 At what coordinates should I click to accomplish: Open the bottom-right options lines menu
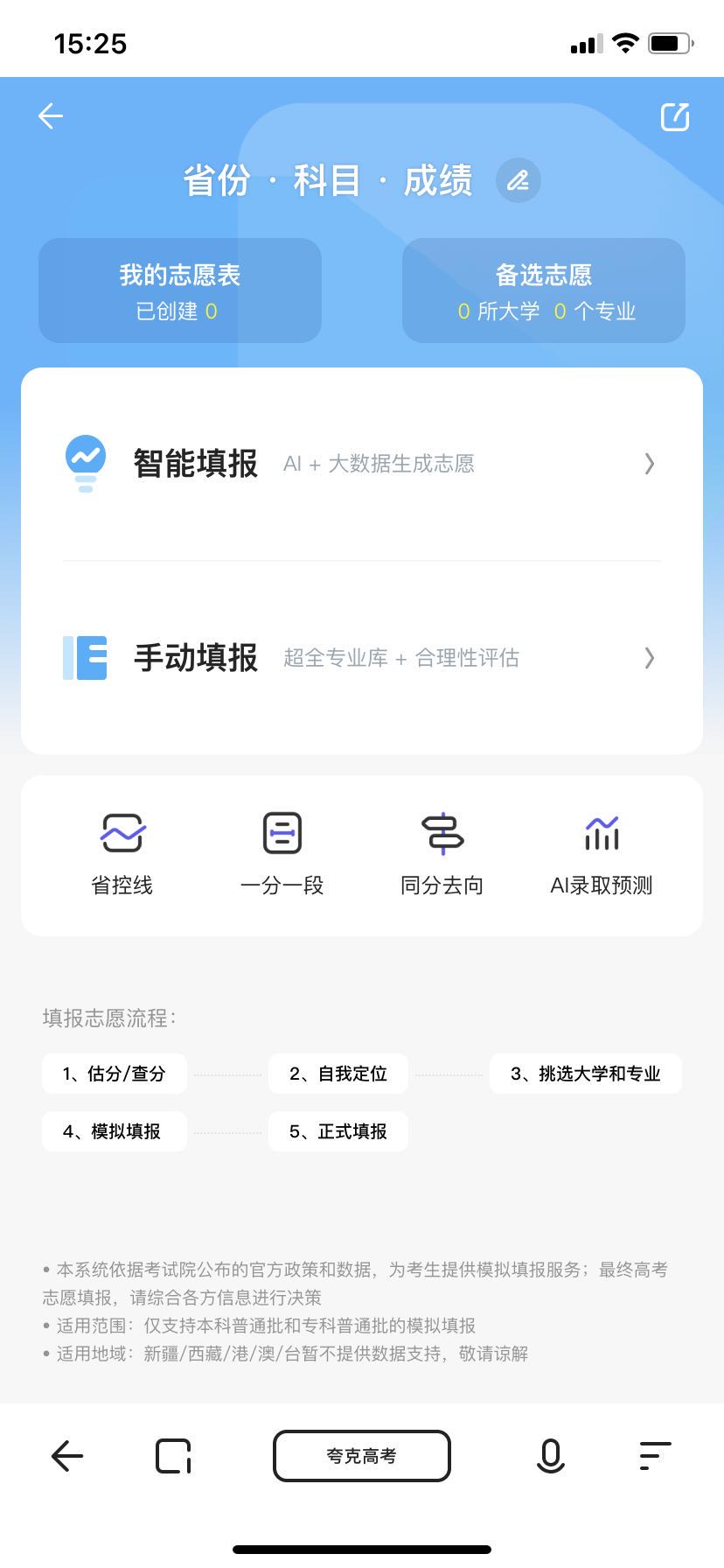point(652,1455)
